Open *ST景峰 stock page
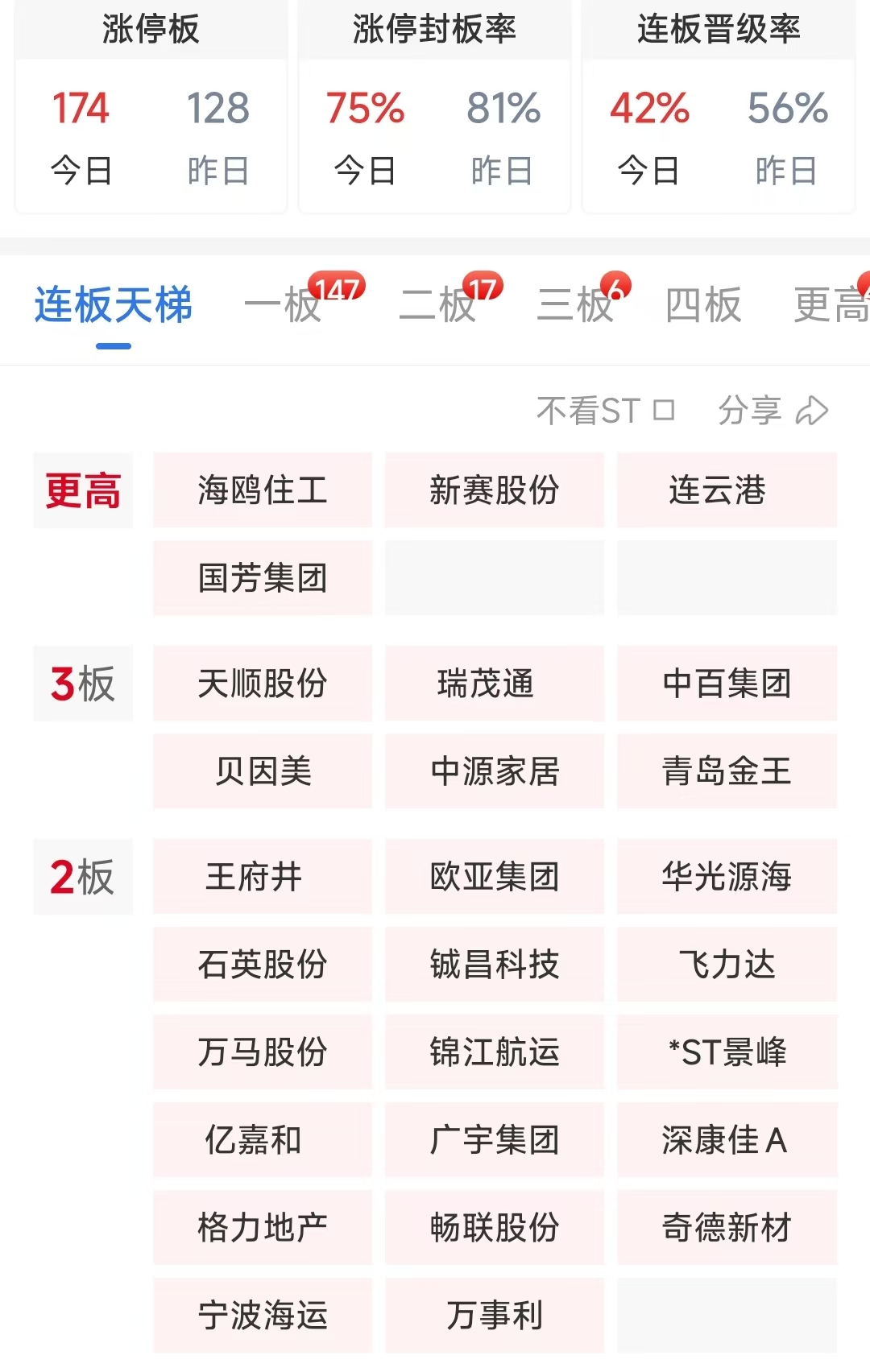 coord(727,1052)
